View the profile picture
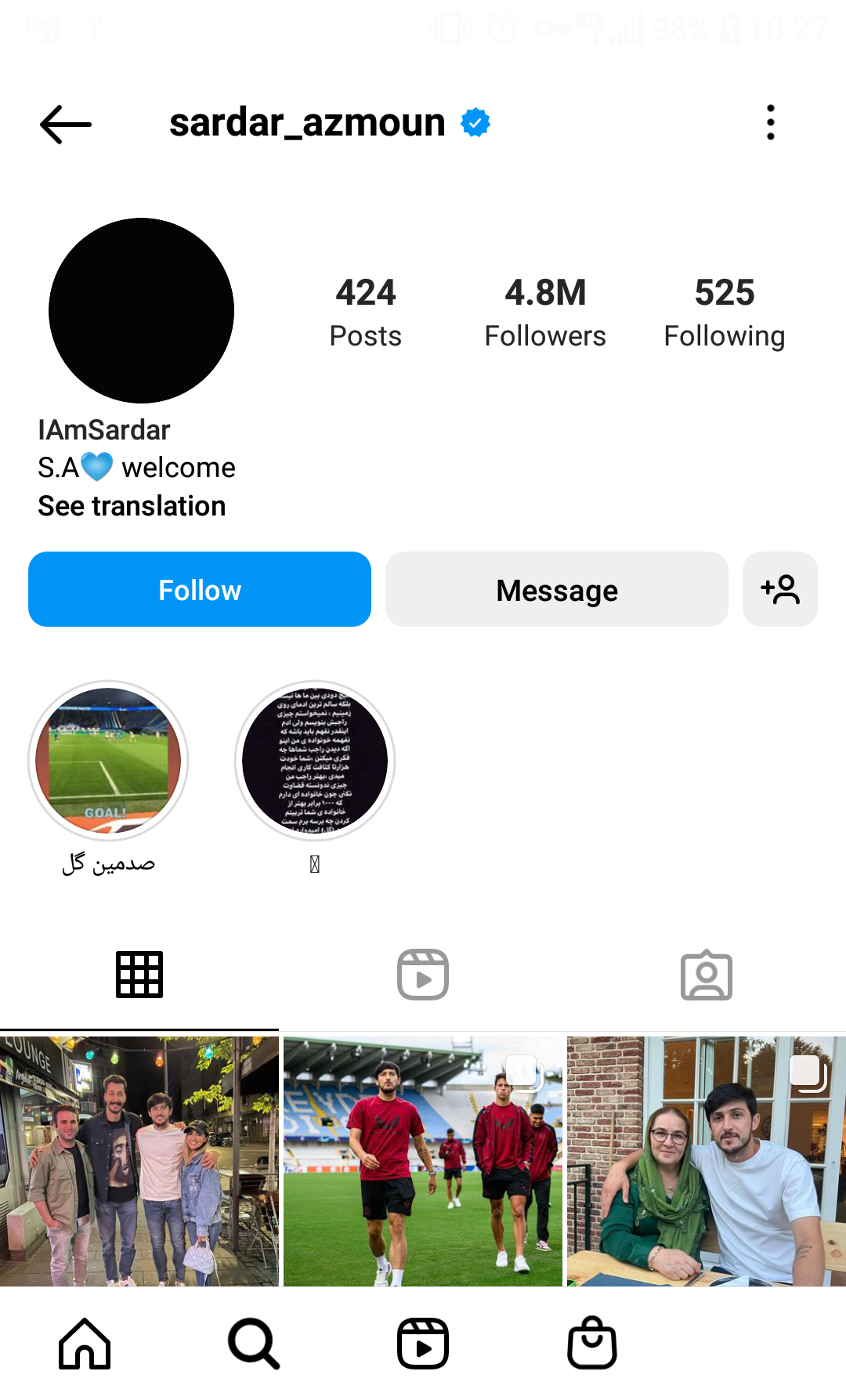 coord(141,310)
